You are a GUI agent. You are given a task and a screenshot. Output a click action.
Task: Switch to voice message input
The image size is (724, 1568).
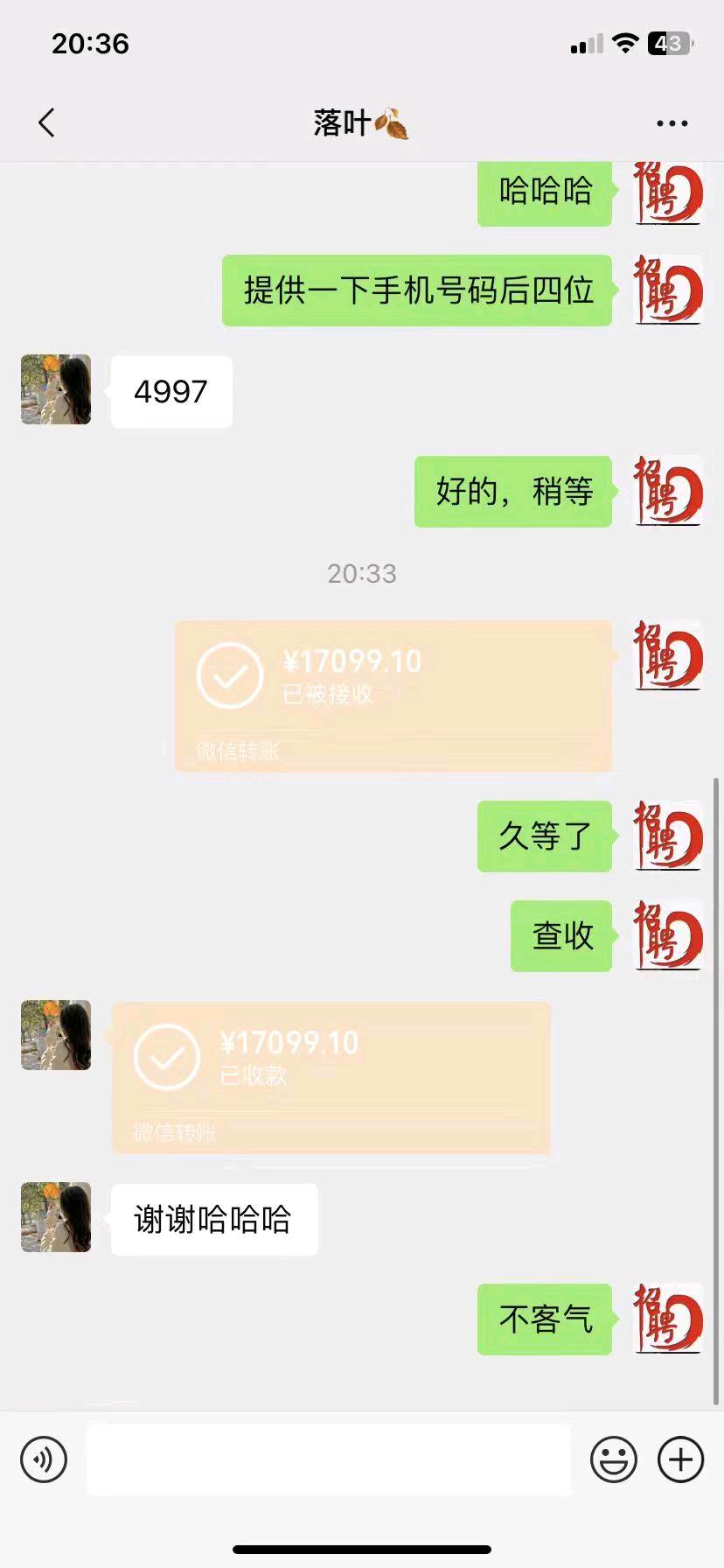[x=44, y=1459]
